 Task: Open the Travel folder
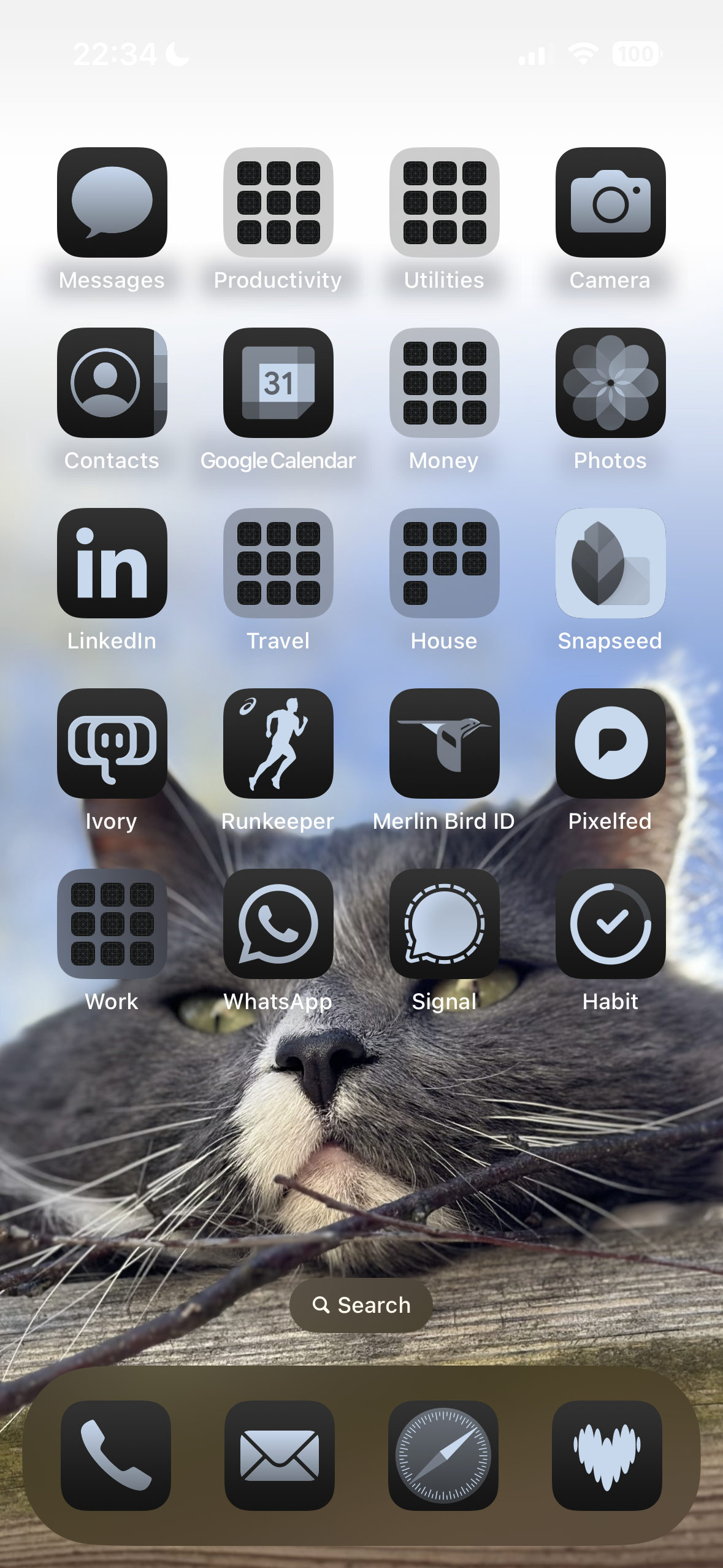[278, 563]
